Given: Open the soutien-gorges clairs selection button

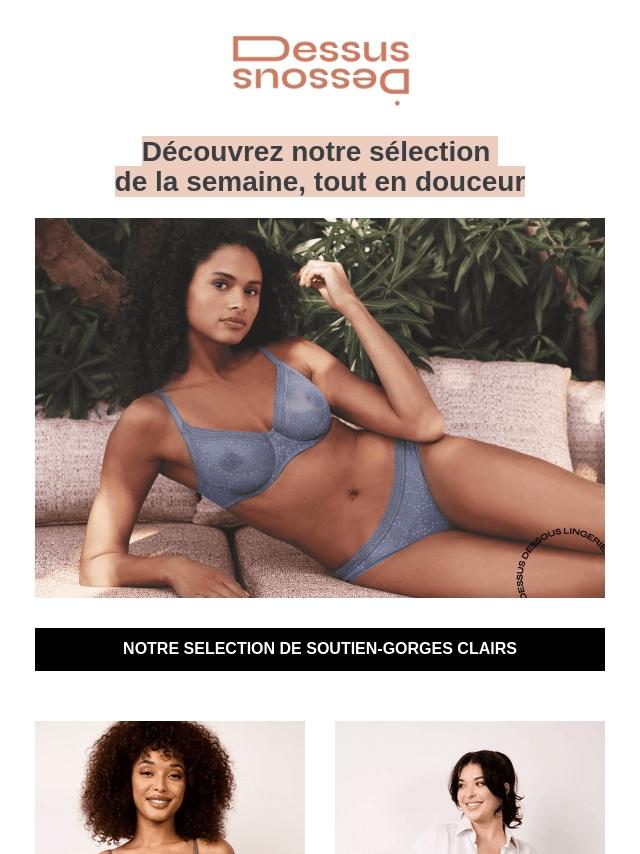Looking at the screenshot, I should click(320, 649).
